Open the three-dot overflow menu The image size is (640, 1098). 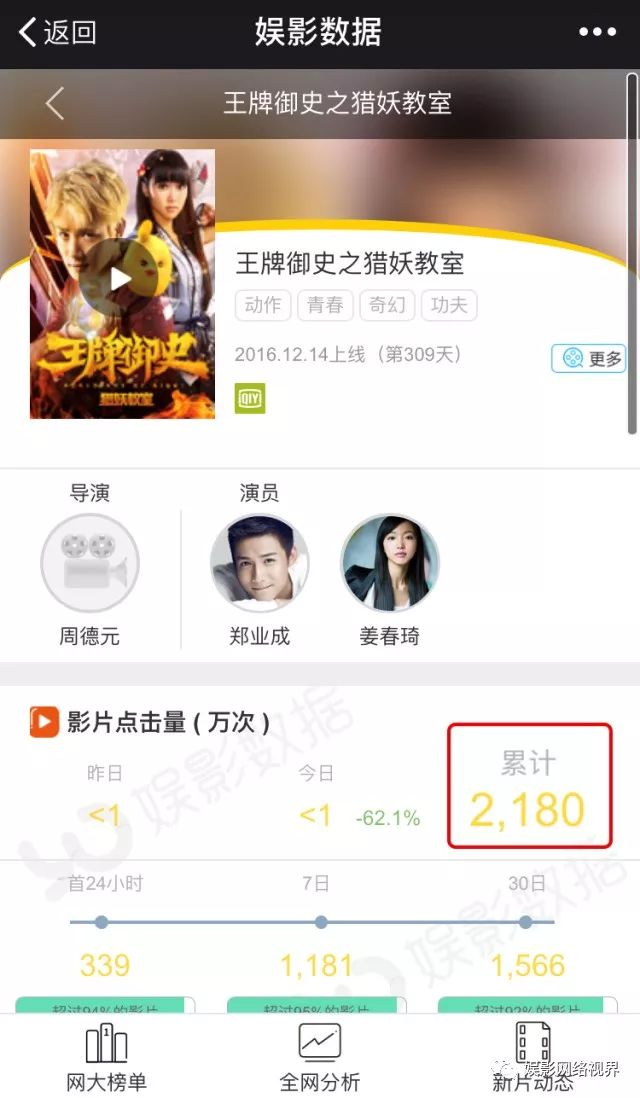tap(597, 32)
